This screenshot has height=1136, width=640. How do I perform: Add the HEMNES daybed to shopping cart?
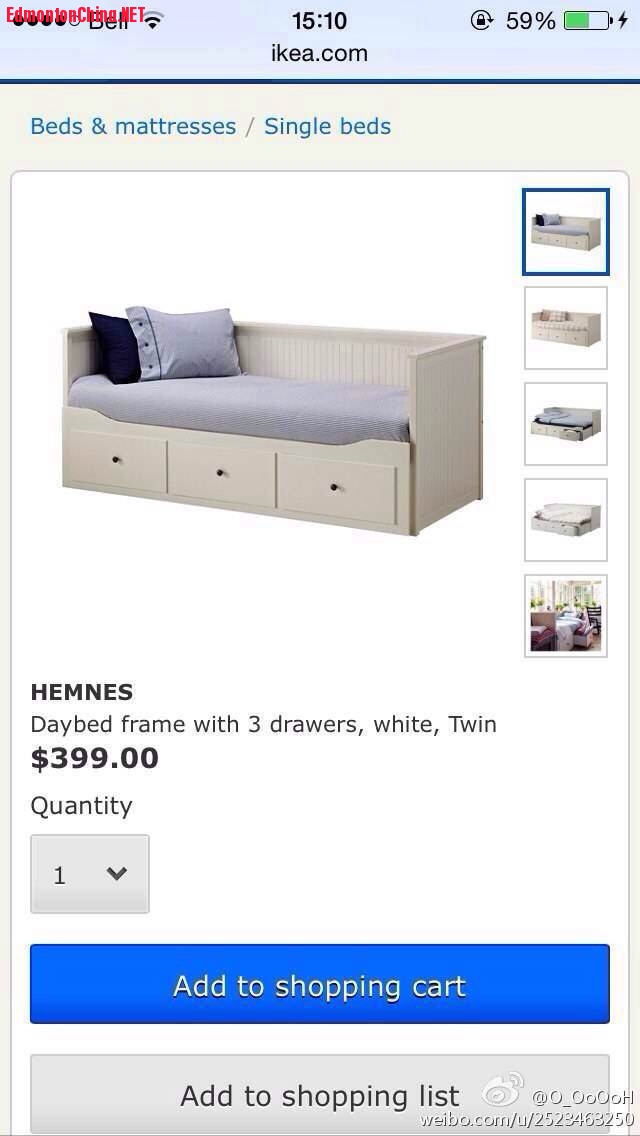click(319, 984)
